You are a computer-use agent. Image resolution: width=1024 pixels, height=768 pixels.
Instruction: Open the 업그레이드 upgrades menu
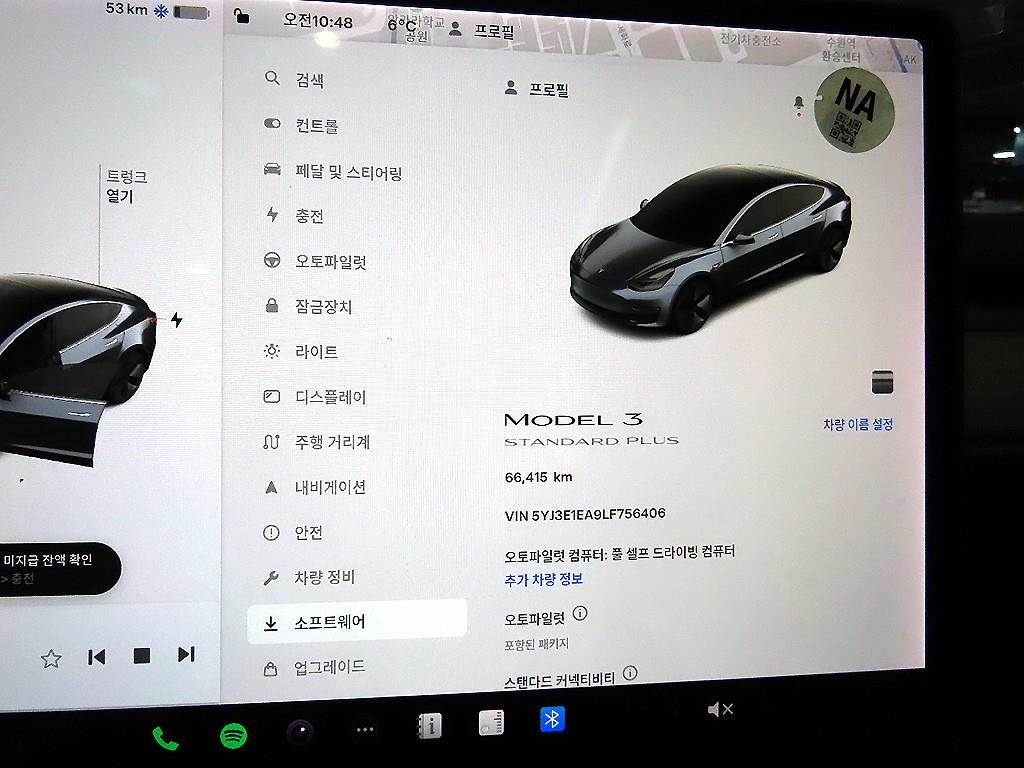pos(329,667)
